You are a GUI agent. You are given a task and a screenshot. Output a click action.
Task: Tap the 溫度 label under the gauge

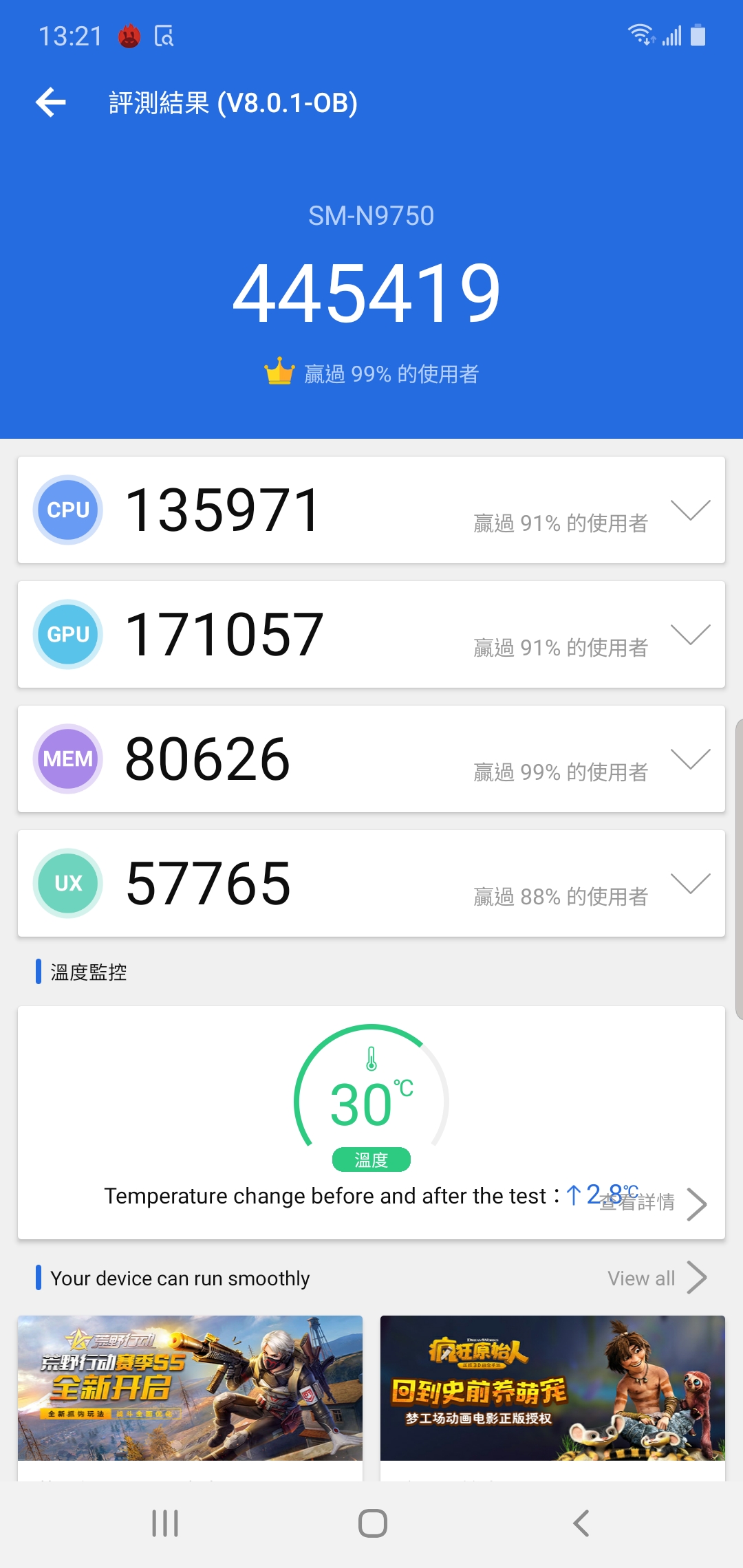coord(371,1159)
